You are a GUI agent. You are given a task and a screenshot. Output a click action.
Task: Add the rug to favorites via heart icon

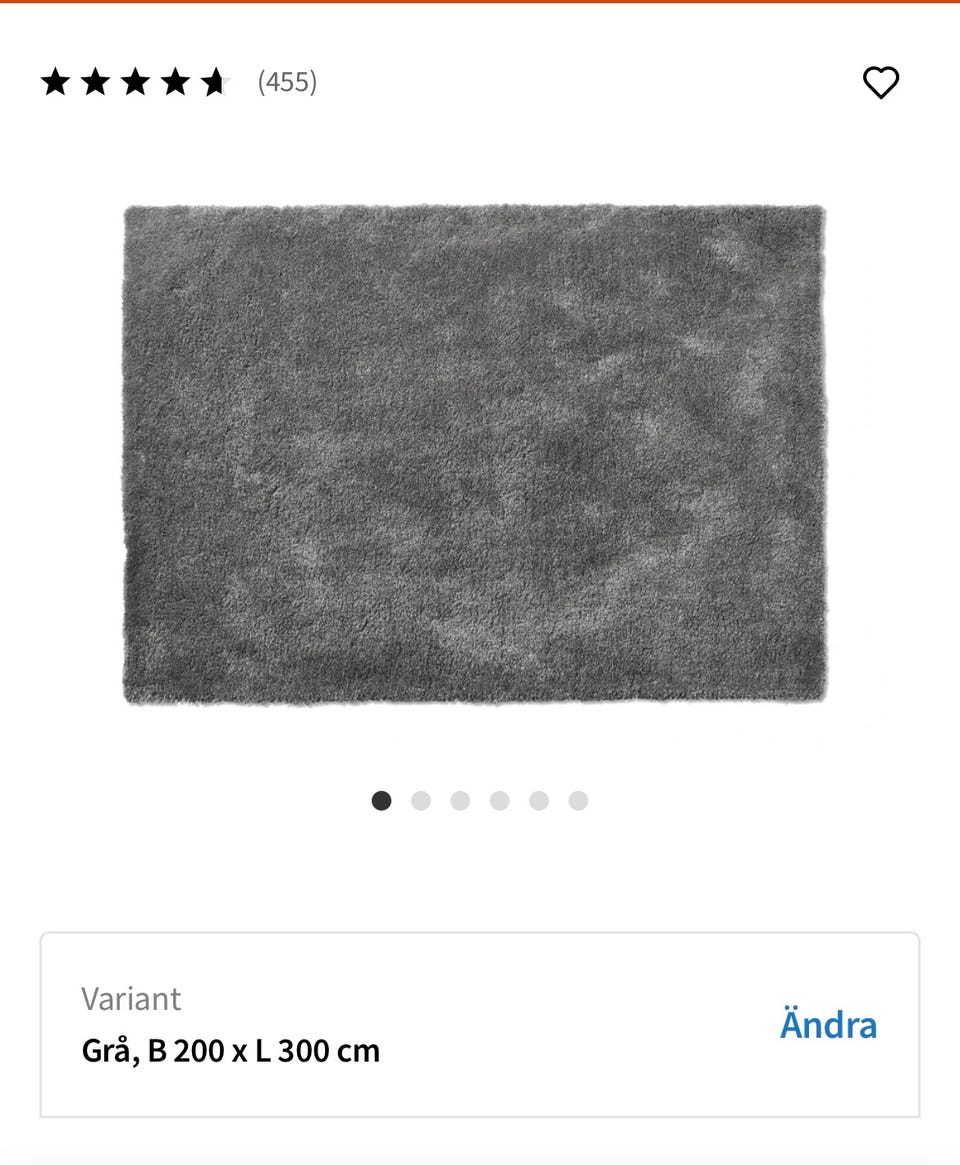(880, 83)
